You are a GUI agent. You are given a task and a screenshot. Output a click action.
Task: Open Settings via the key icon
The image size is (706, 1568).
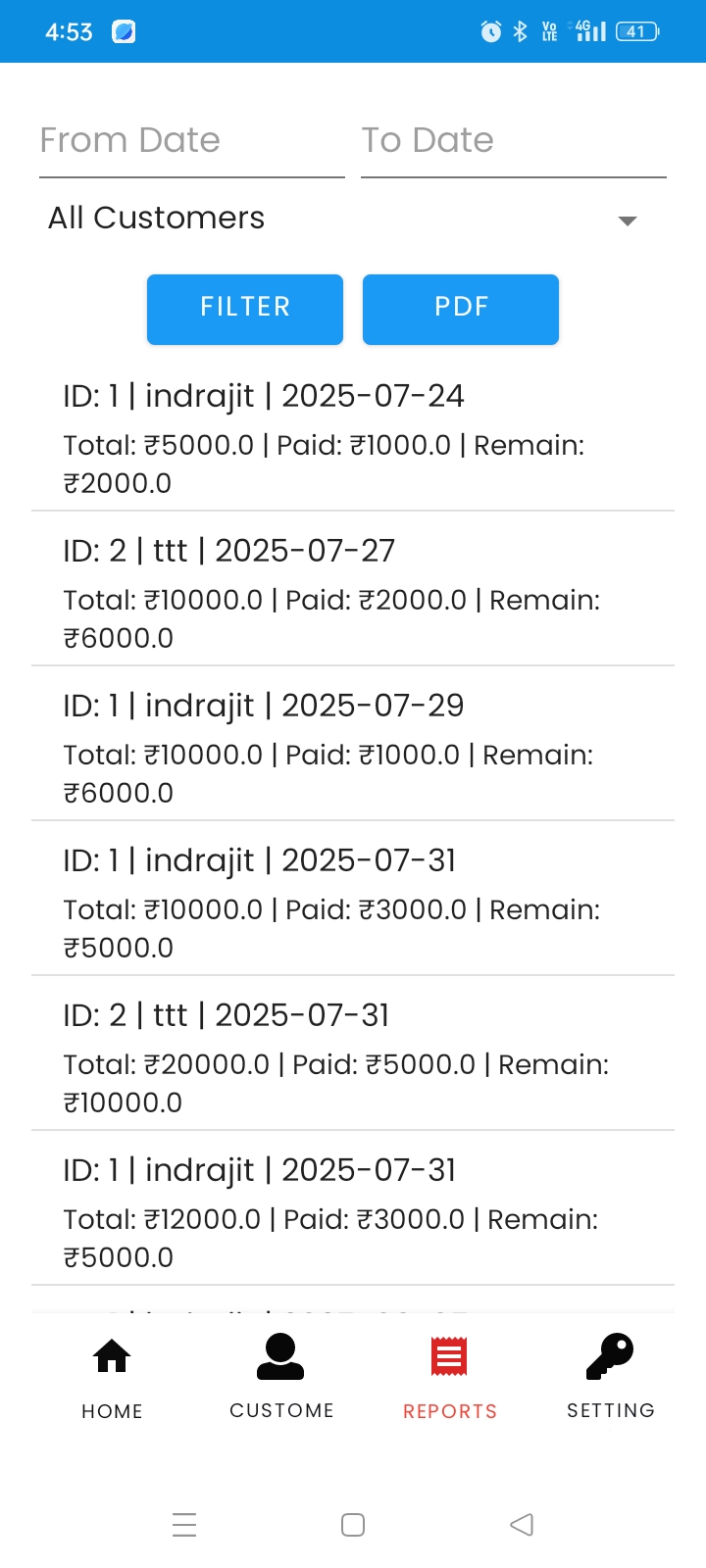click(610, 1356)
